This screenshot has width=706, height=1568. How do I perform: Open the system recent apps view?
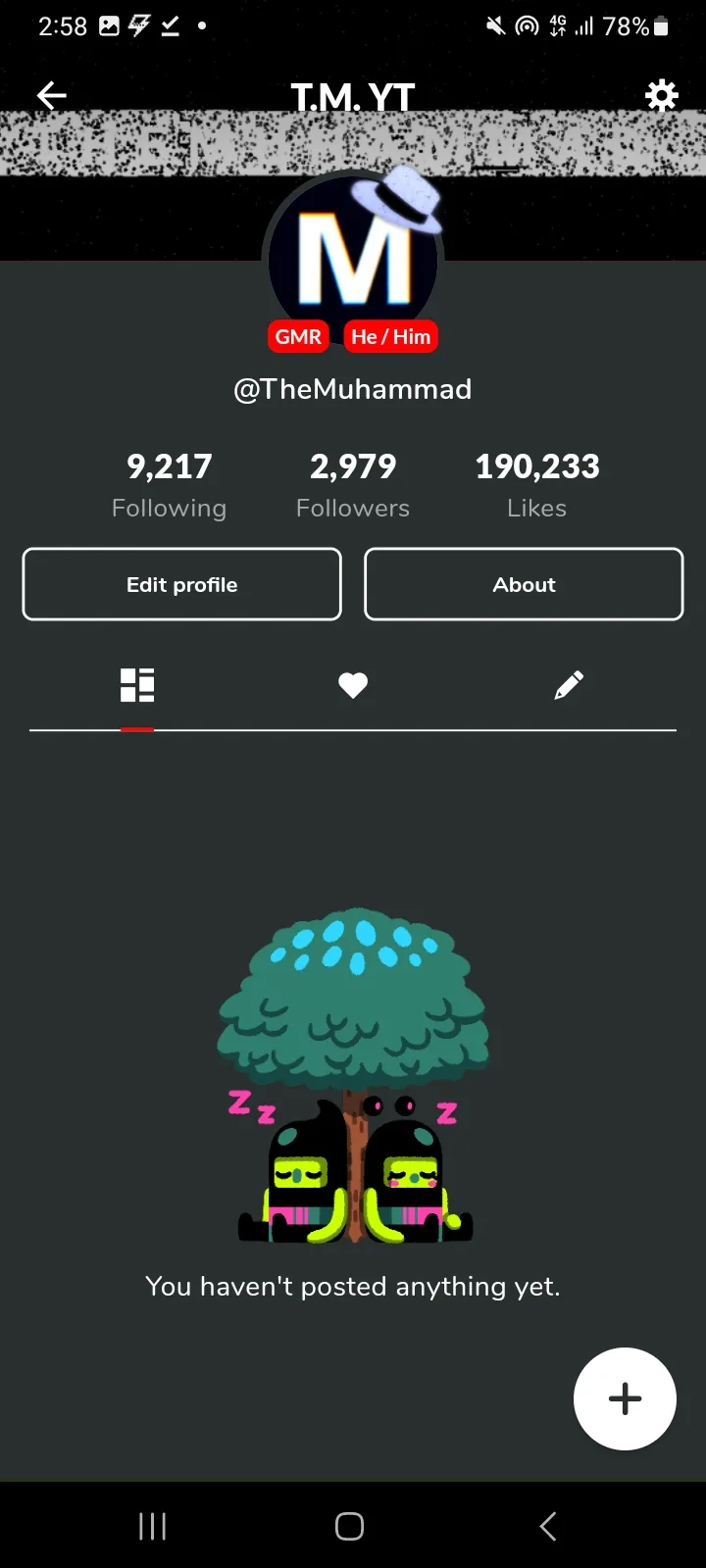[153, 1526]
